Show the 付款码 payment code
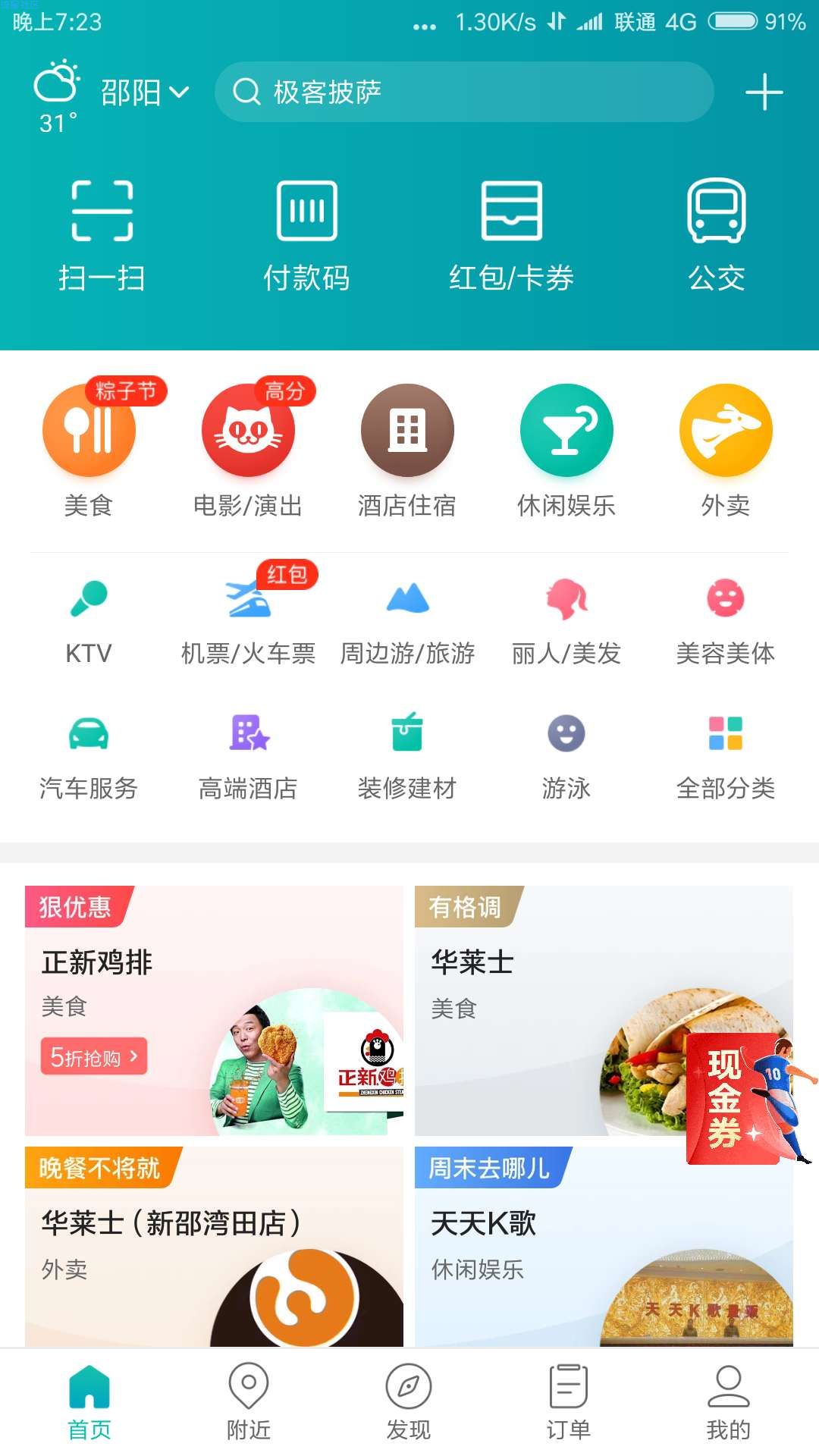Image resolution: width=819 pixels, height=1456 pixels. (306, 235)
